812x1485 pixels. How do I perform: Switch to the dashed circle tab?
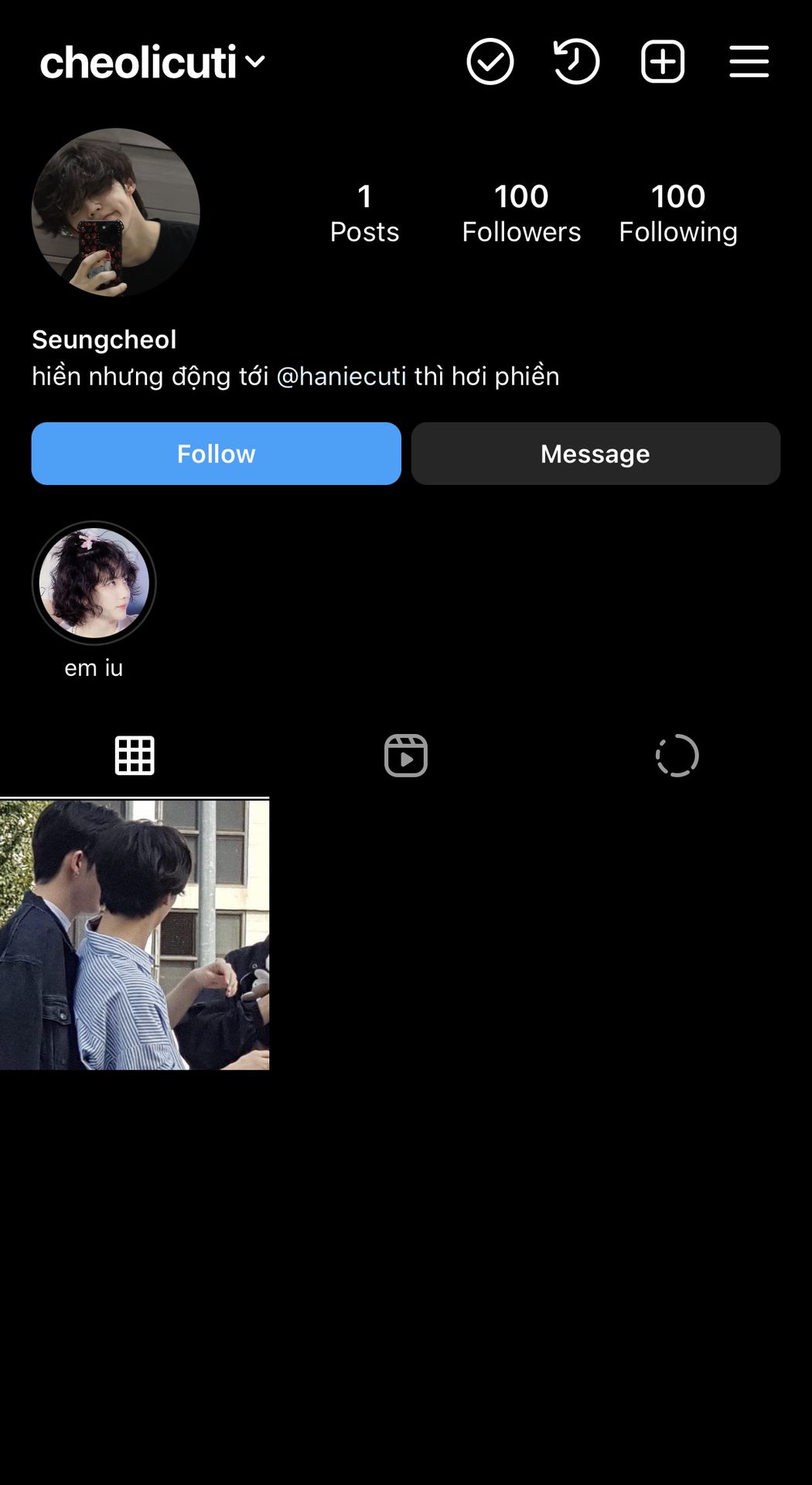click(x=677, y=756)
